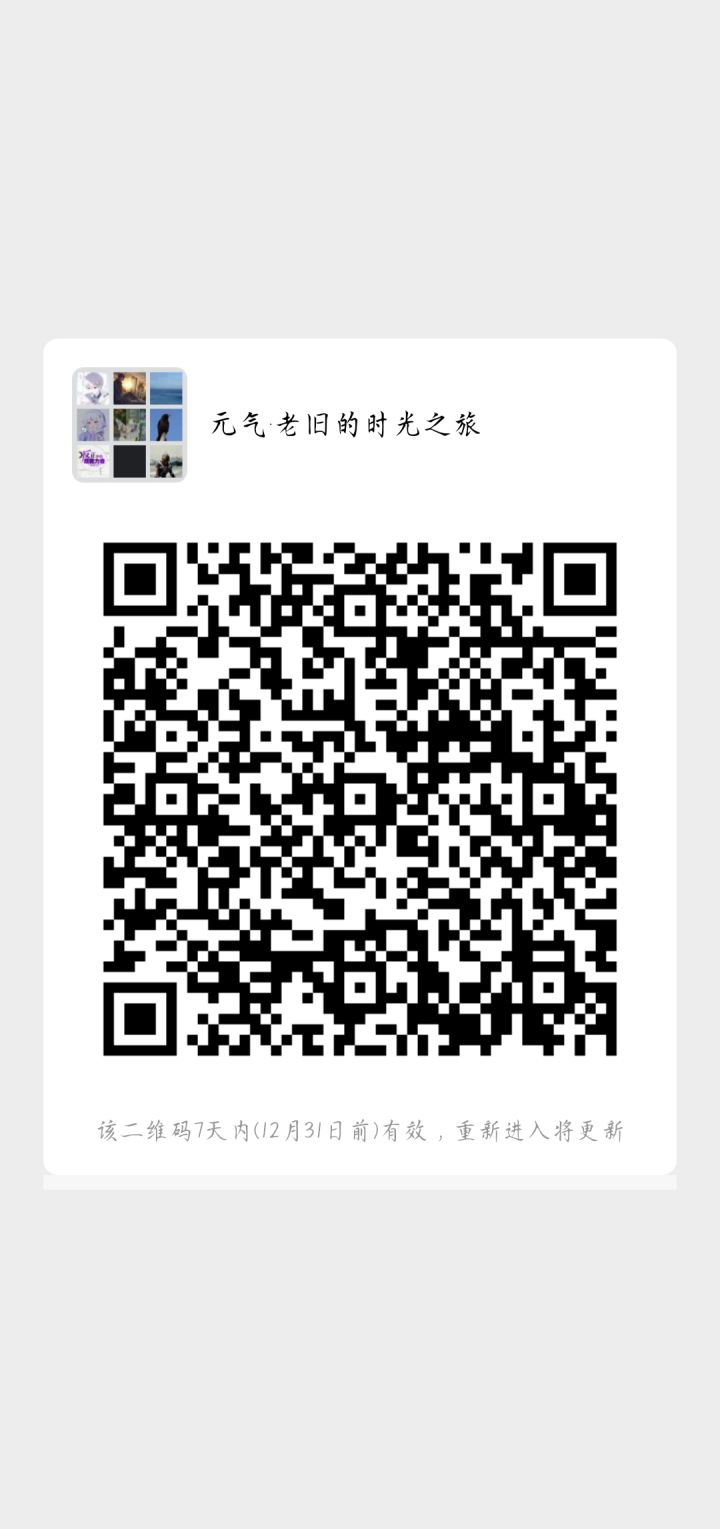Click the gray area above the card

point(360,170)
